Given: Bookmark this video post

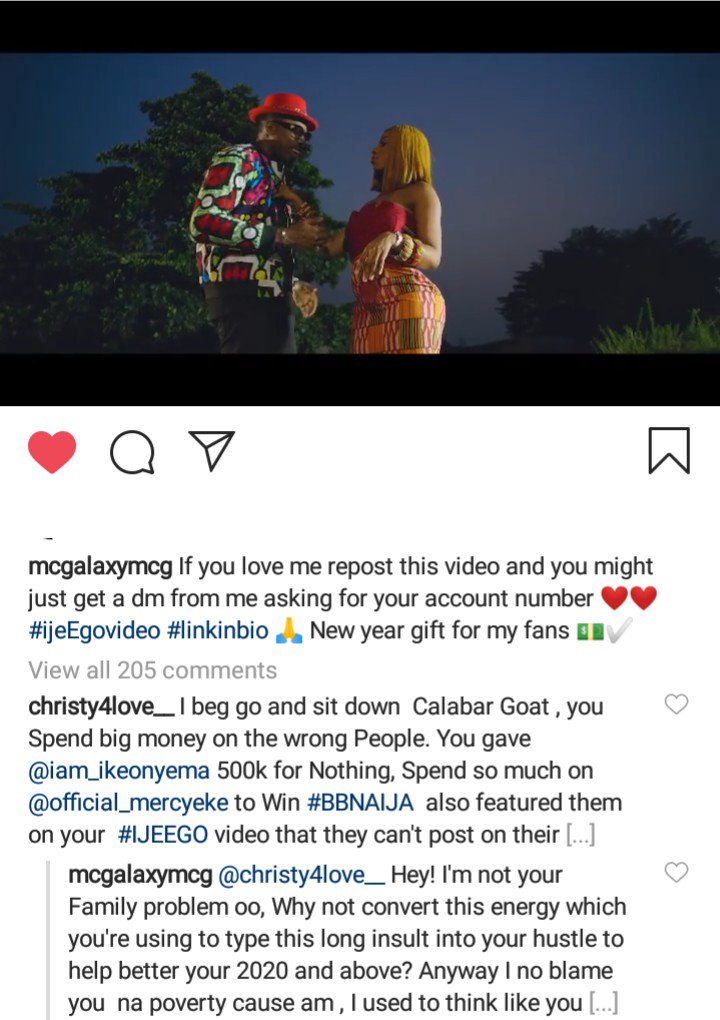Looking at the screenshot, I should 668,450.
